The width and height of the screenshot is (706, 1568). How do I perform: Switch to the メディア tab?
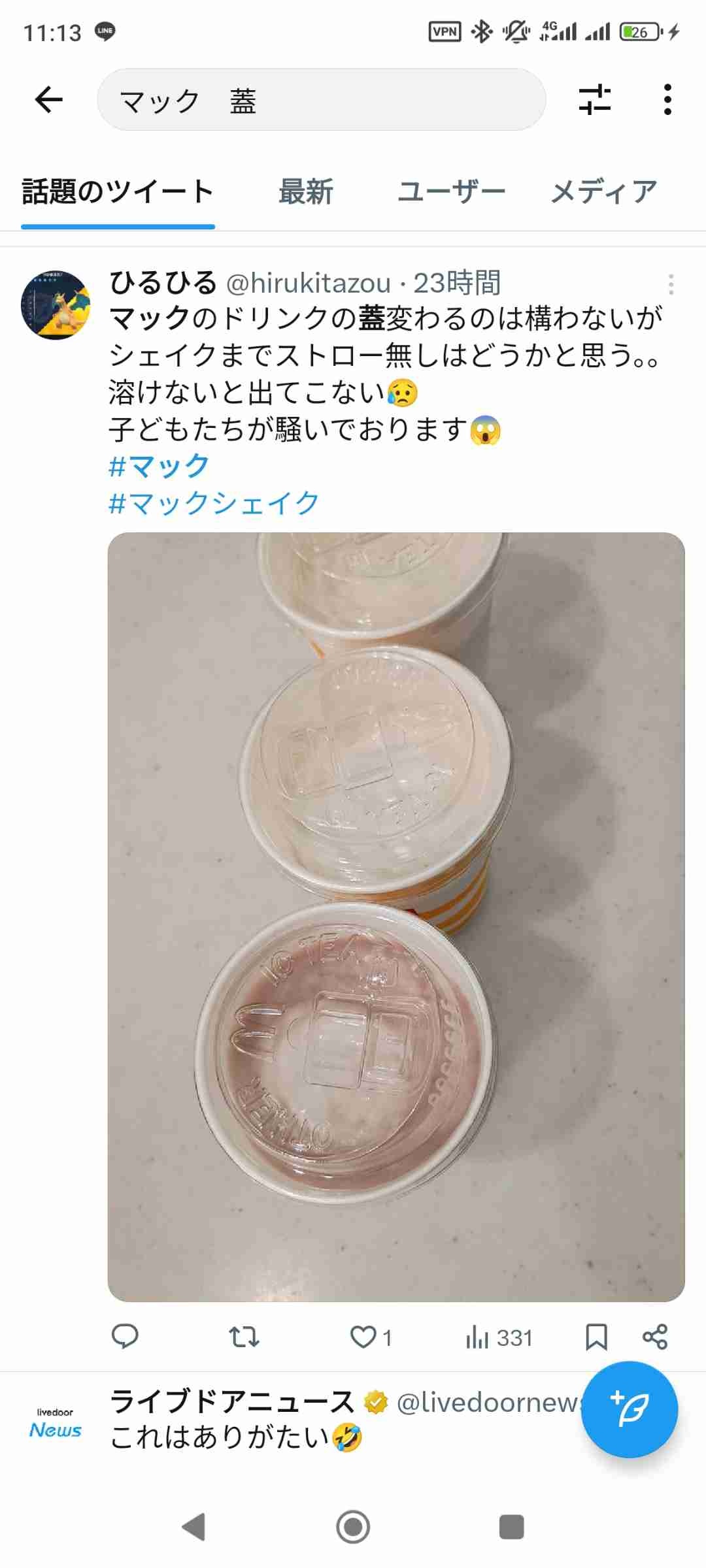[604, 193]
